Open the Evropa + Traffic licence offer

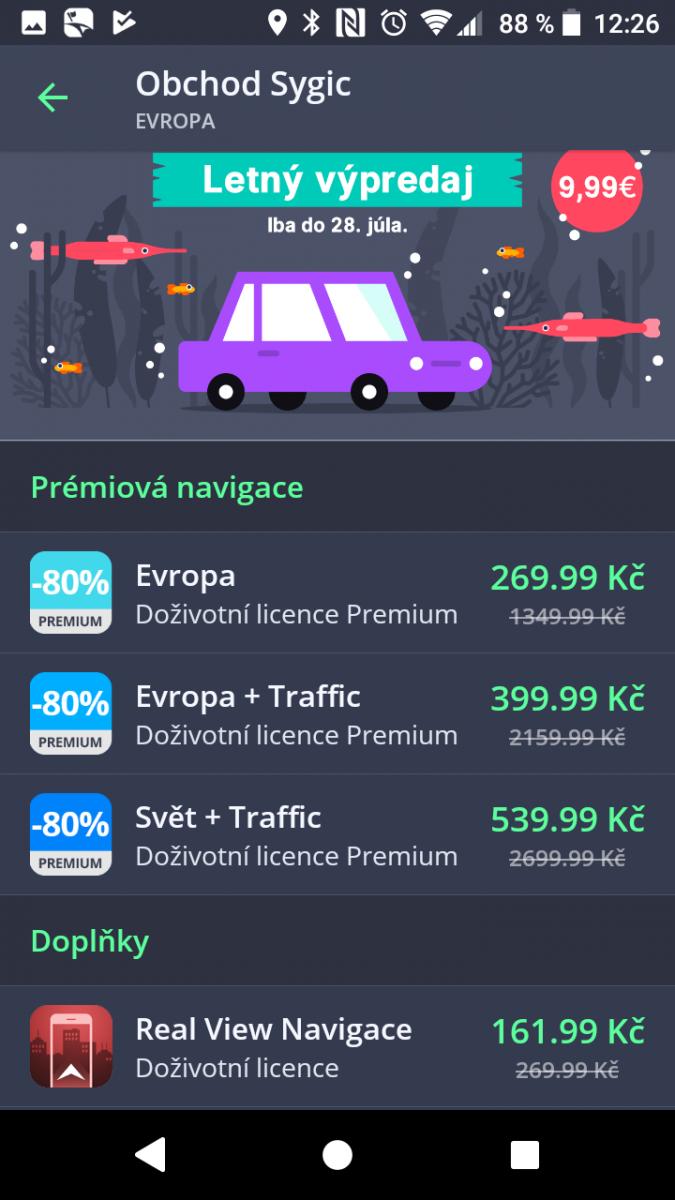pyautogui.click(x=337, y=714)
